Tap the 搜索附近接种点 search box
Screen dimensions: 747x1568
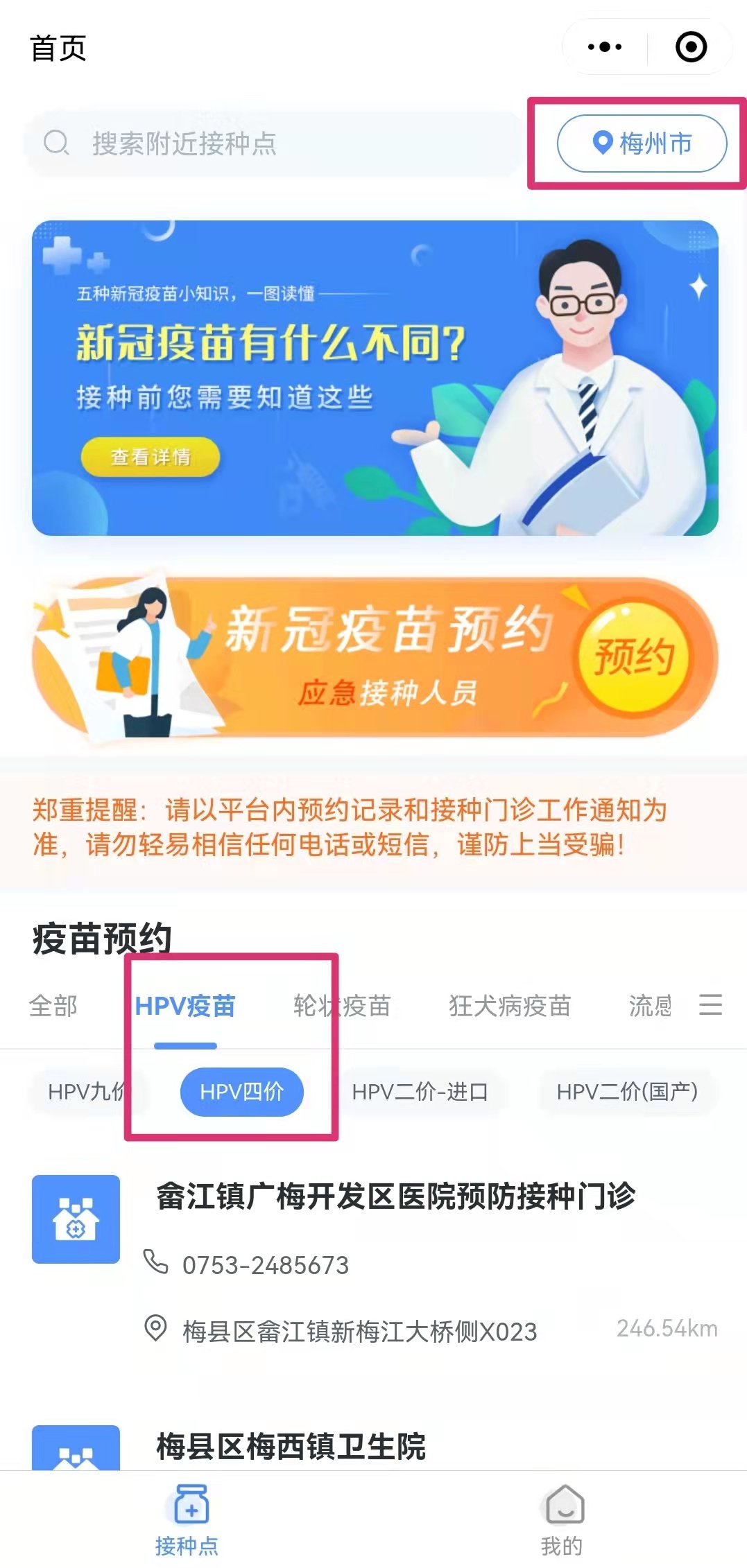274,143
